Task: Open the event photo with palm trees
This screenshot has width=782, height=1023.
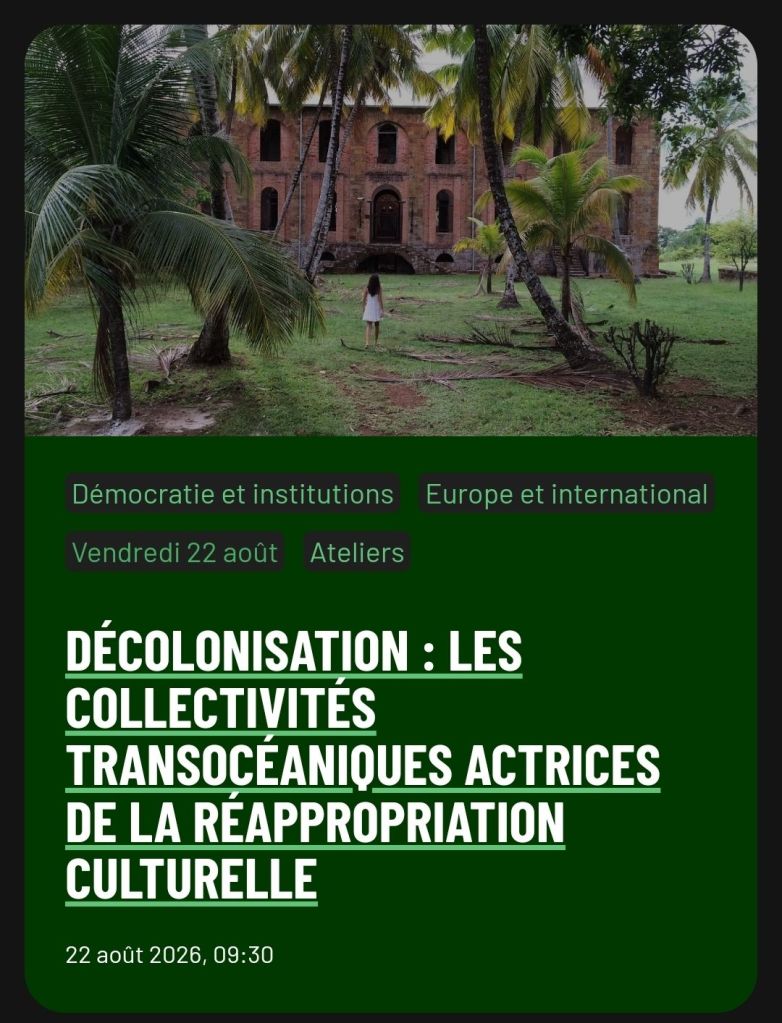Action: pos(390,230)
